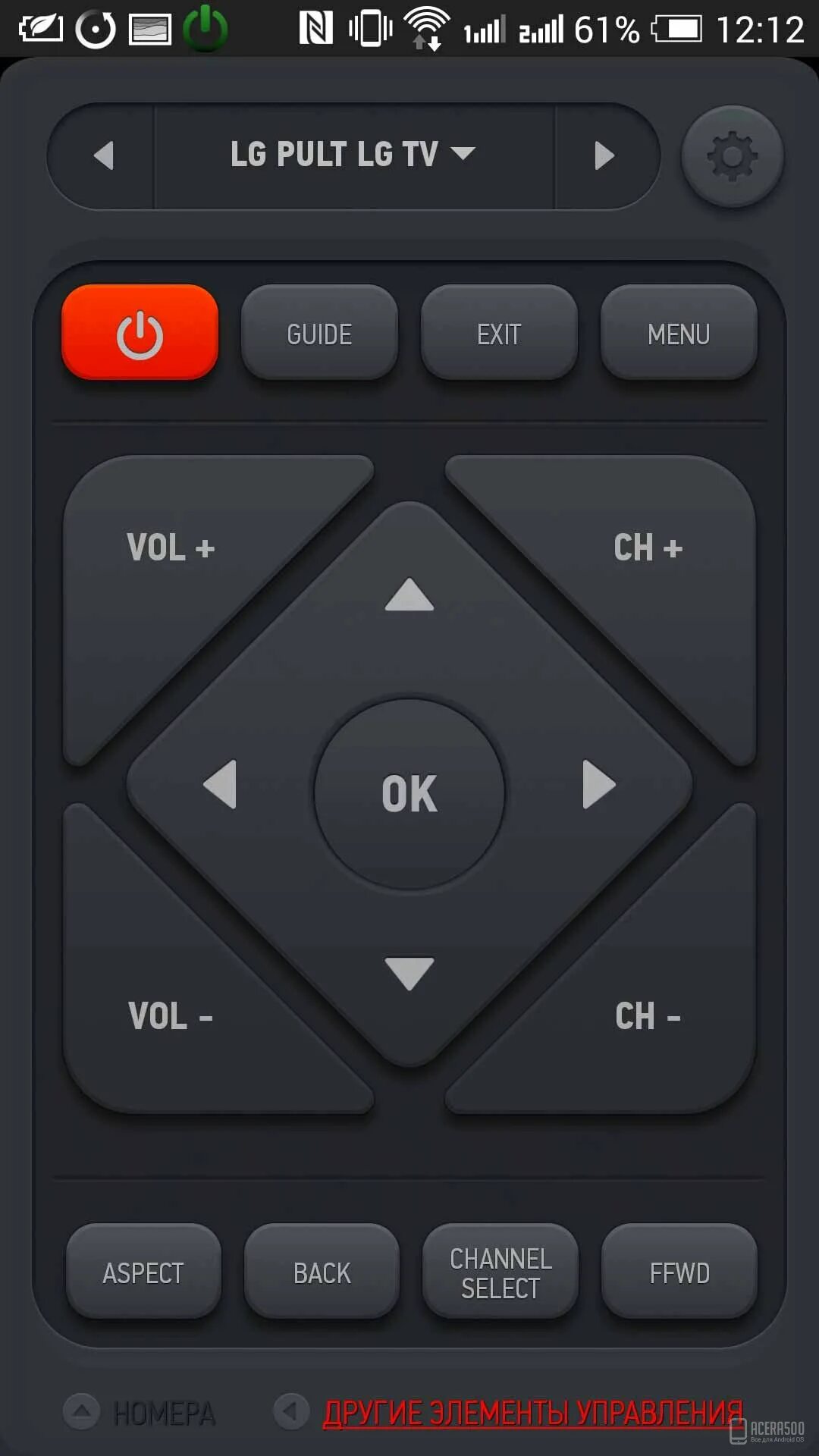The image size is (819, 1456).
Task: Tap the red power button
Action: [140, 334]
